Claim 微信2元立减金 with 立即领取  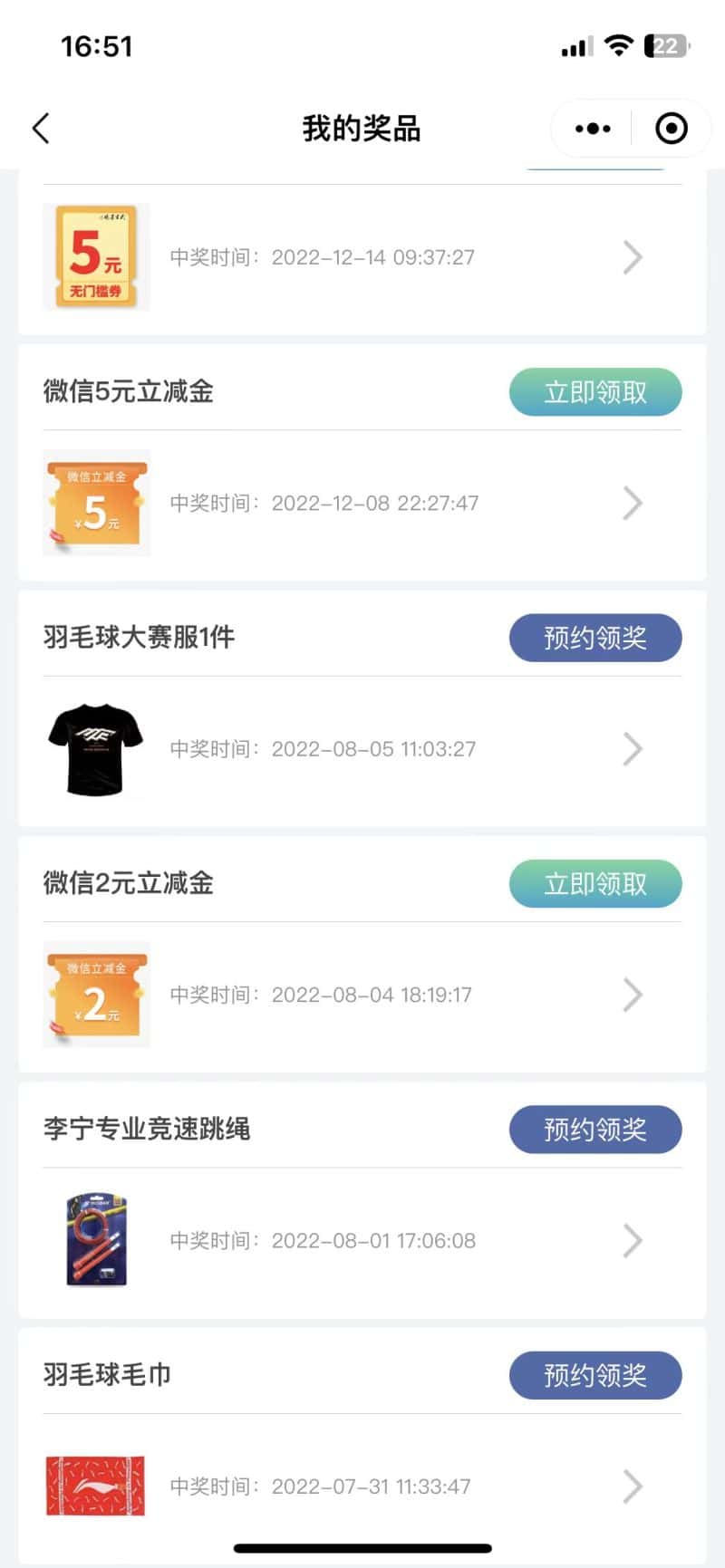[x=594, y=884]
